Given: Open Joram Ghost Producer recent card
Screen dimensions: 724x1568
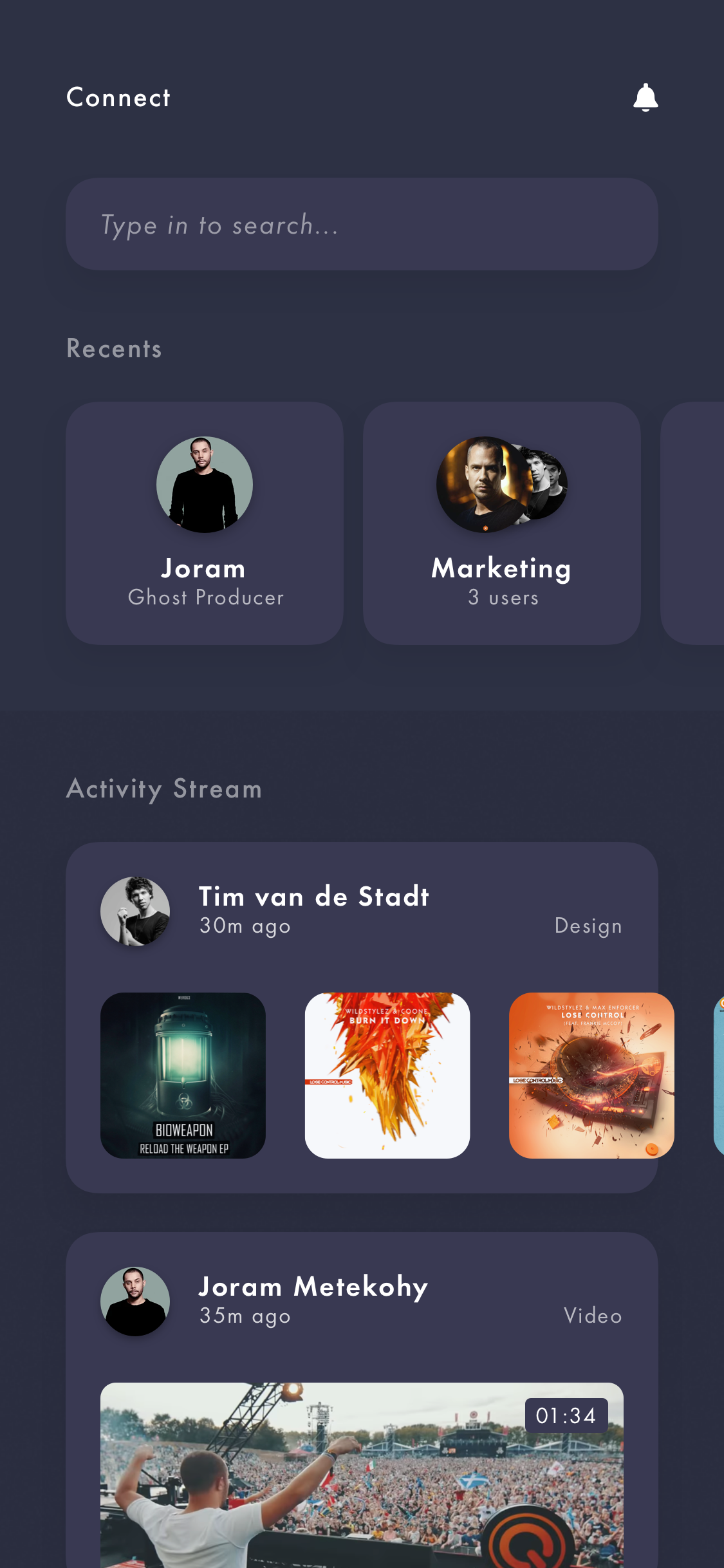Looking at the screenshot, I should point(205,523).
